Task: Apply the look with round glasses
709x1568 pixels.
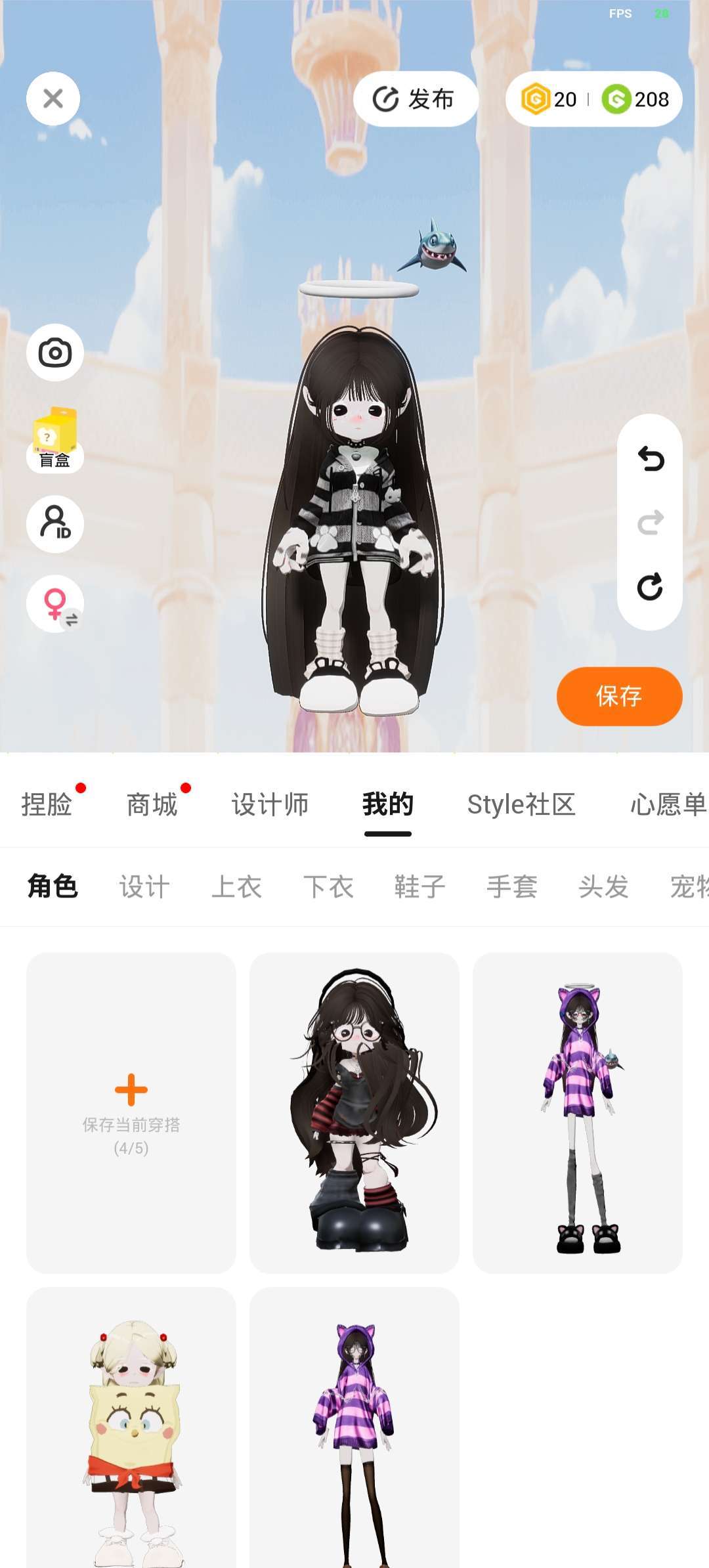Action: [354, 1112]
